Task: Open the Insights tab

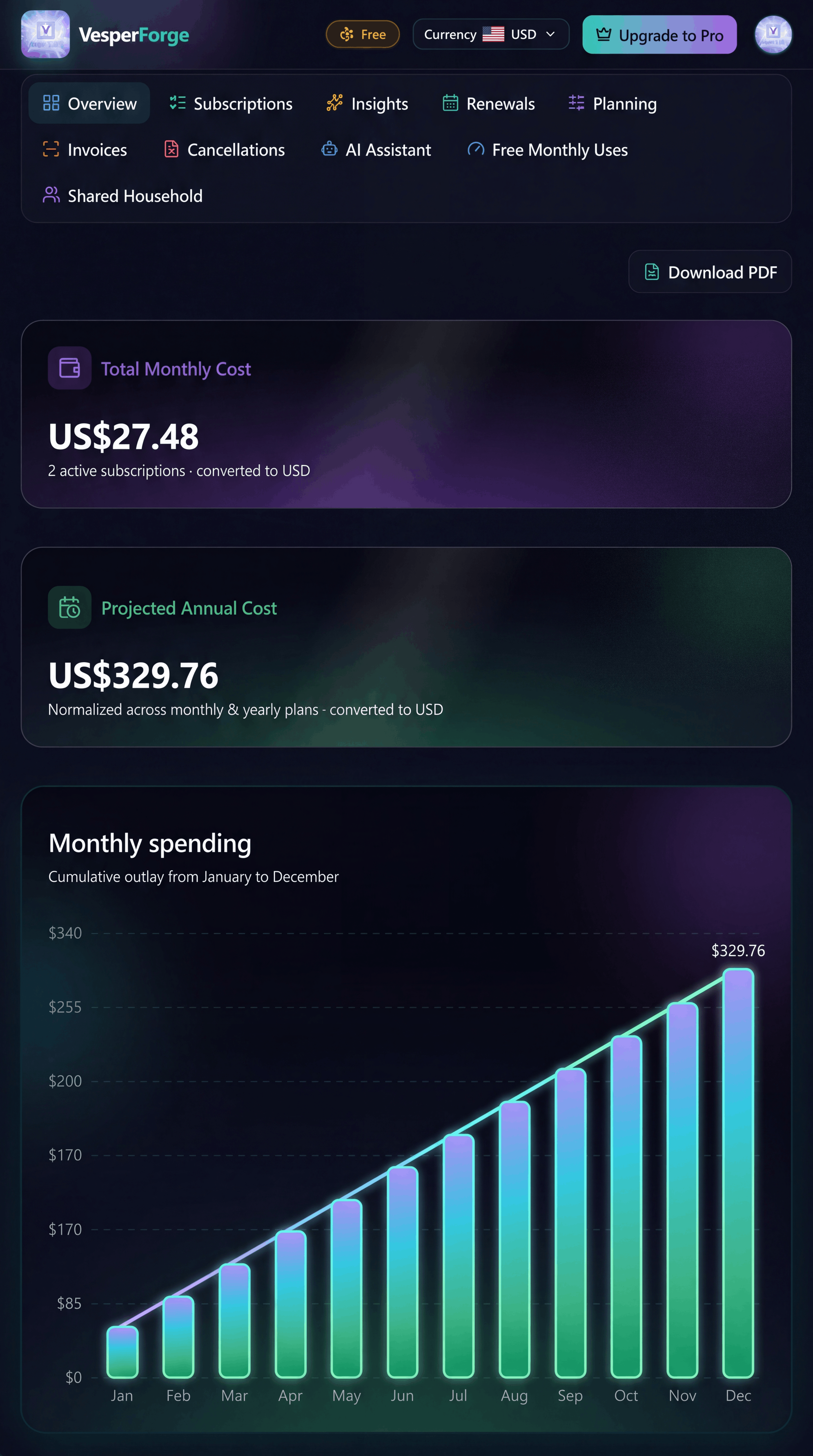Action: pyautogui.click(x=367, y=103)
